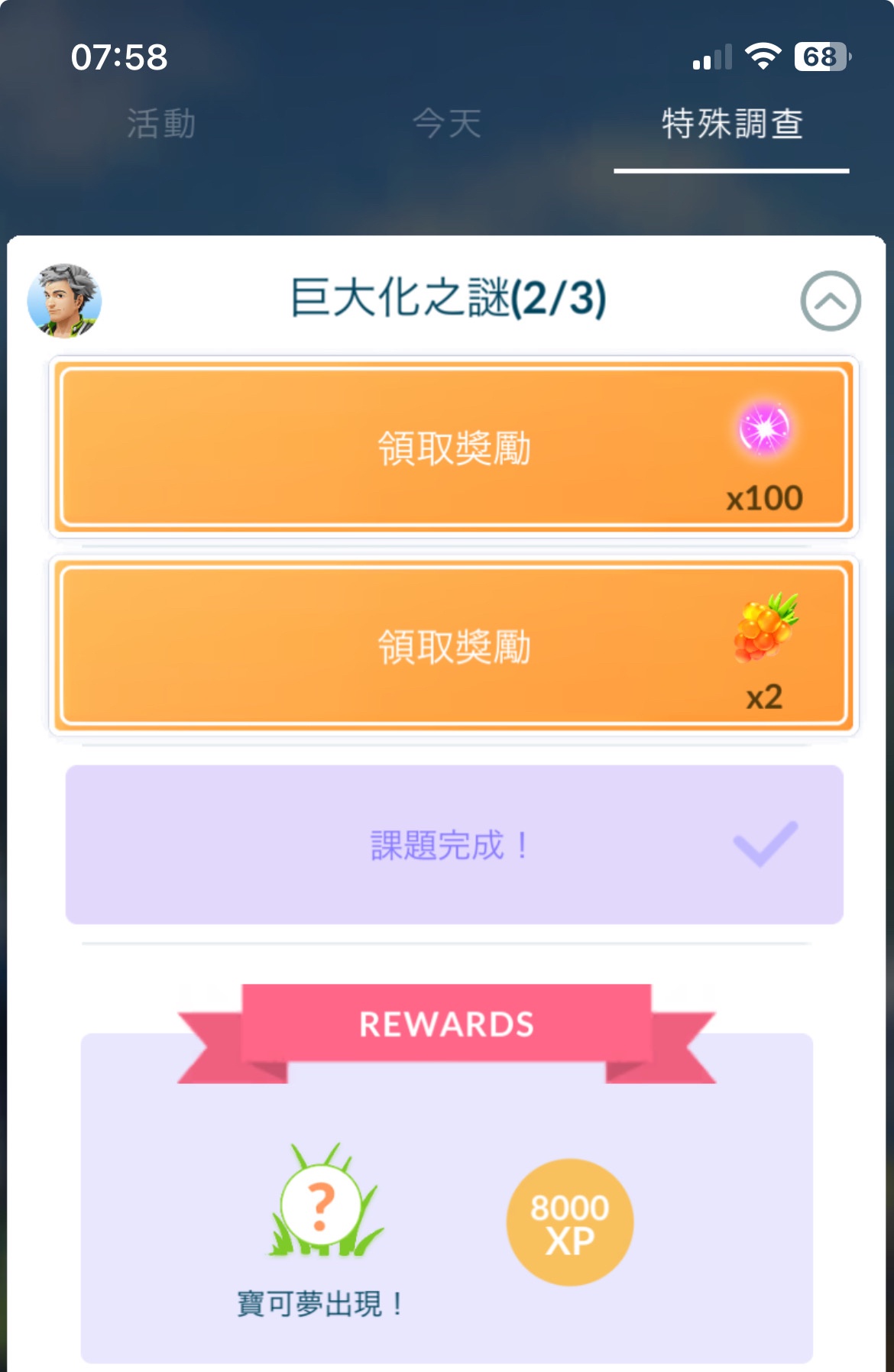Switch to the 今天 tab
Image resolution: width=894 pixels, height=1372 pixels.
447,124
